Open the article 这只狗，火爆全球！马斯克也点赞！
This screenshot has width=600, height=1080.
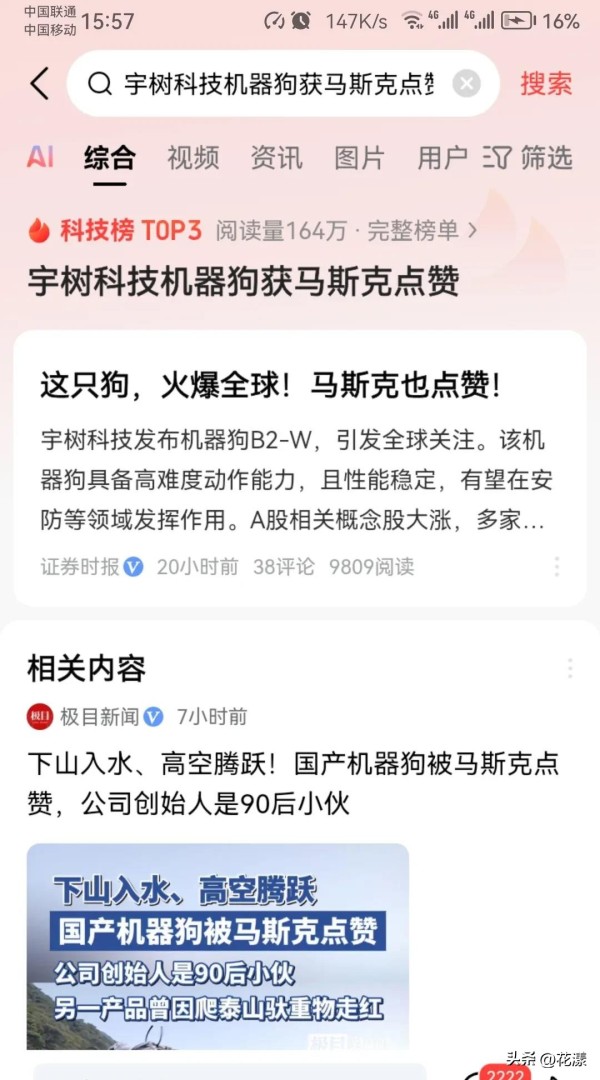pyautogui.click(x=270, y=385)
